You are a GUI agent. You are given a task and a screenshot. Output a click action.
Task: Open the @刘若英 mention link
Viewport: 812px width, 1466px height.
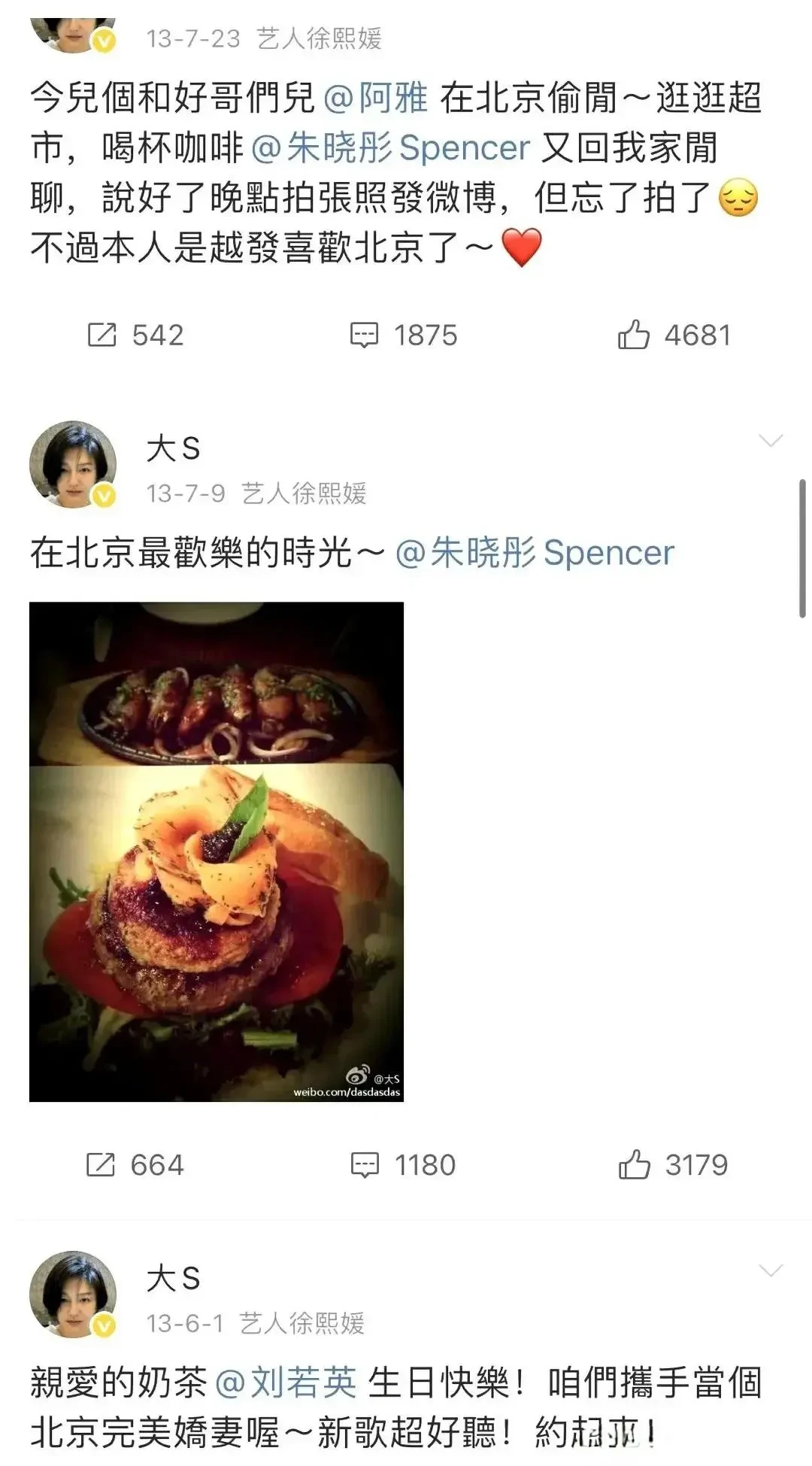pos(286,1383)
